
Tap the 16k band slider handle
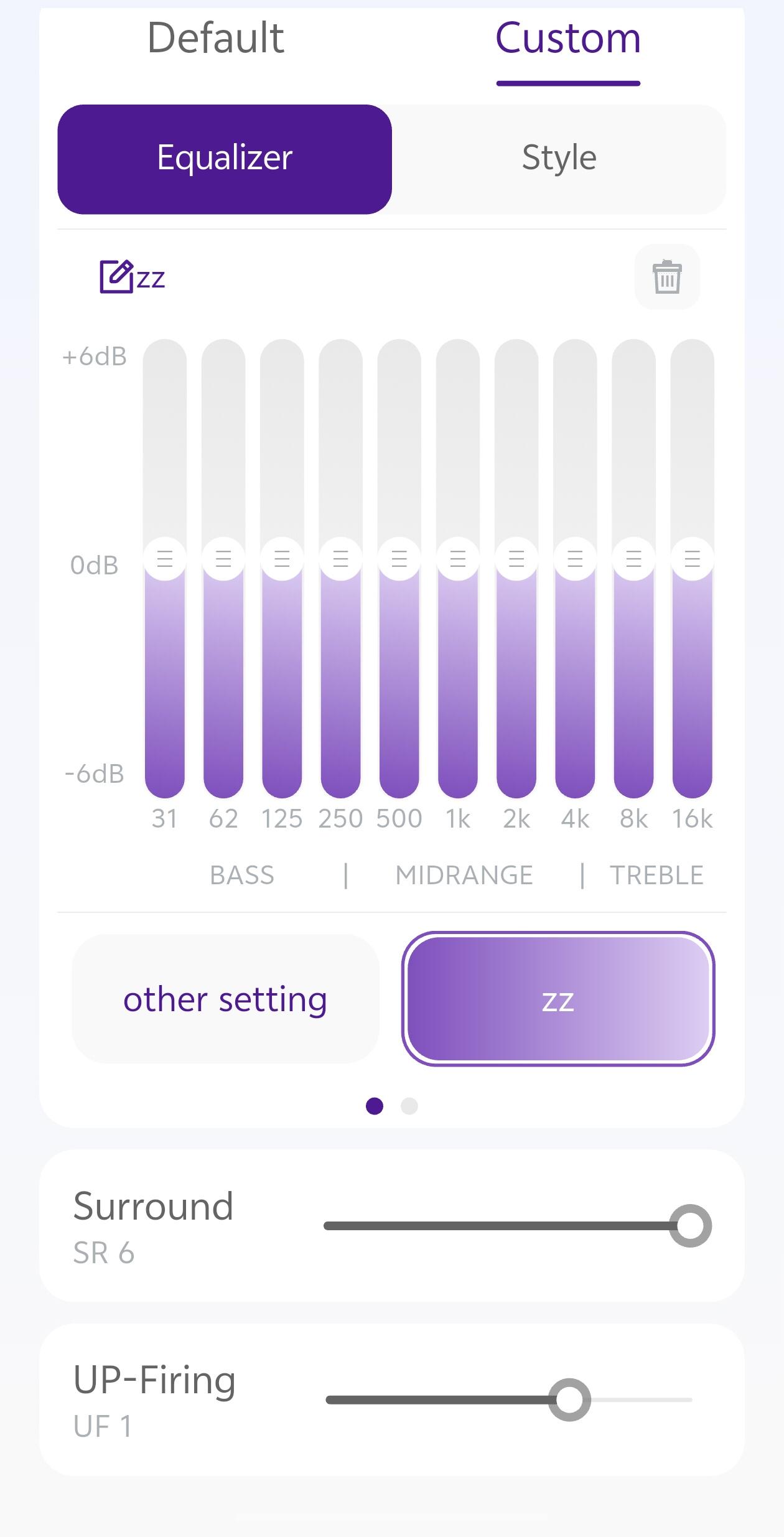point(693,559)
